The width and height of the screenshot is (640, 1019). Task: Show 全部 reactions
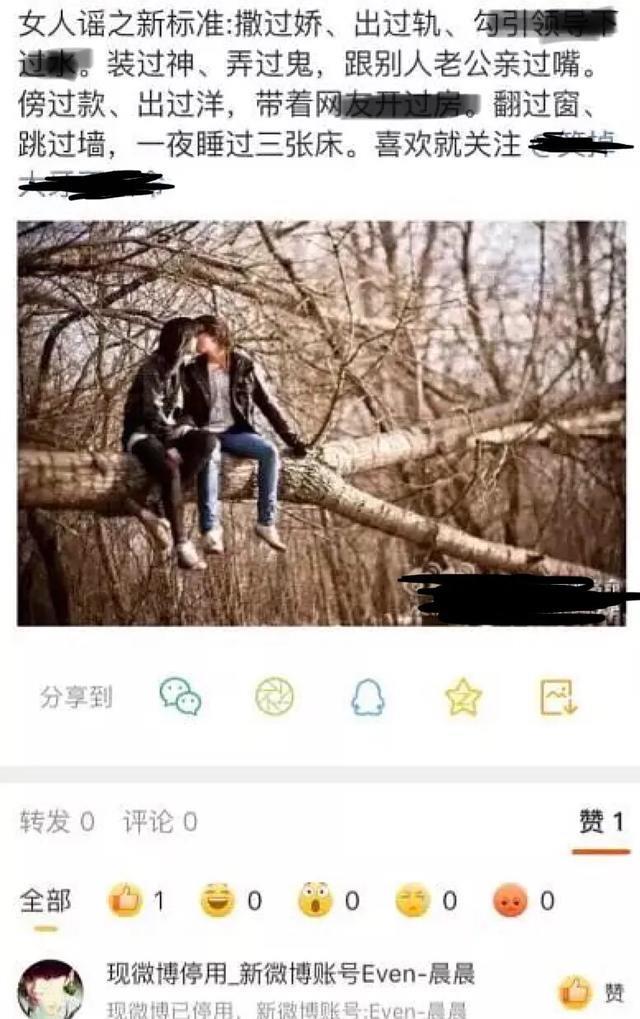click(46, 900)
